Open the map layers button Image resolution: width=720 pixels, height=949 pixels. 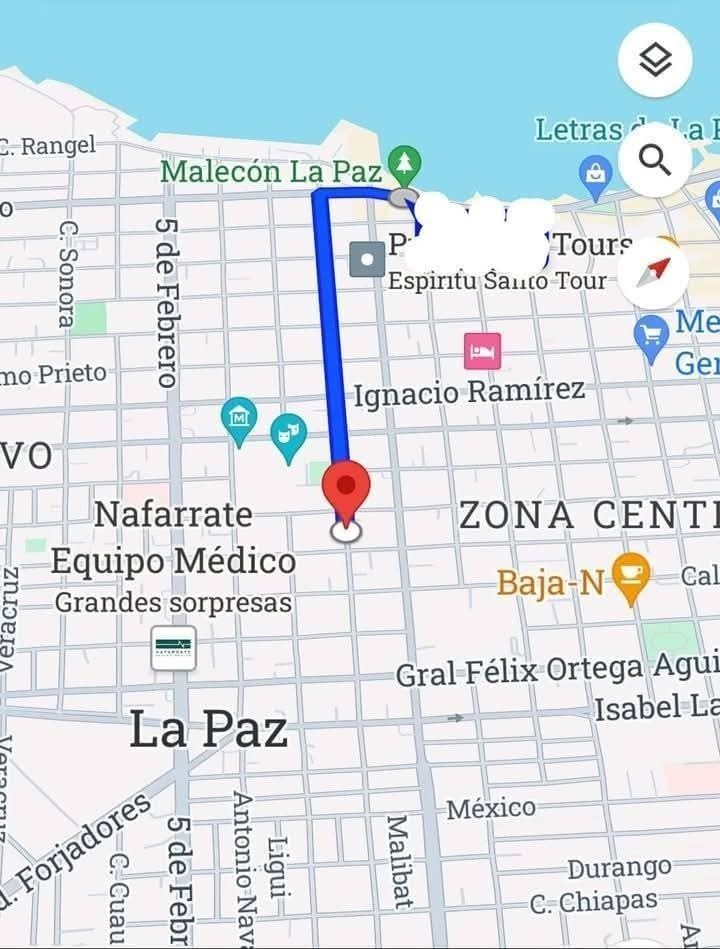655,60
